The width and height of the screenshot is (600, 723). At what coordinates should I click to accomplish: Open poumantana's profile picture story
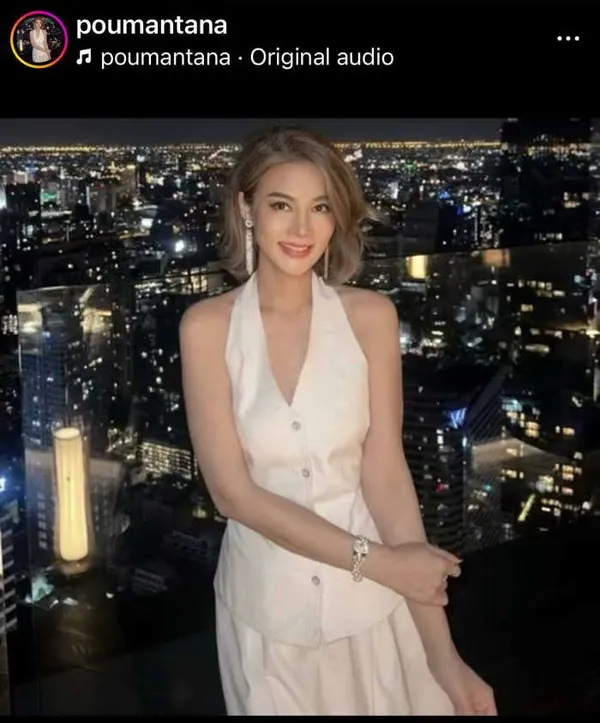[38, 40]
